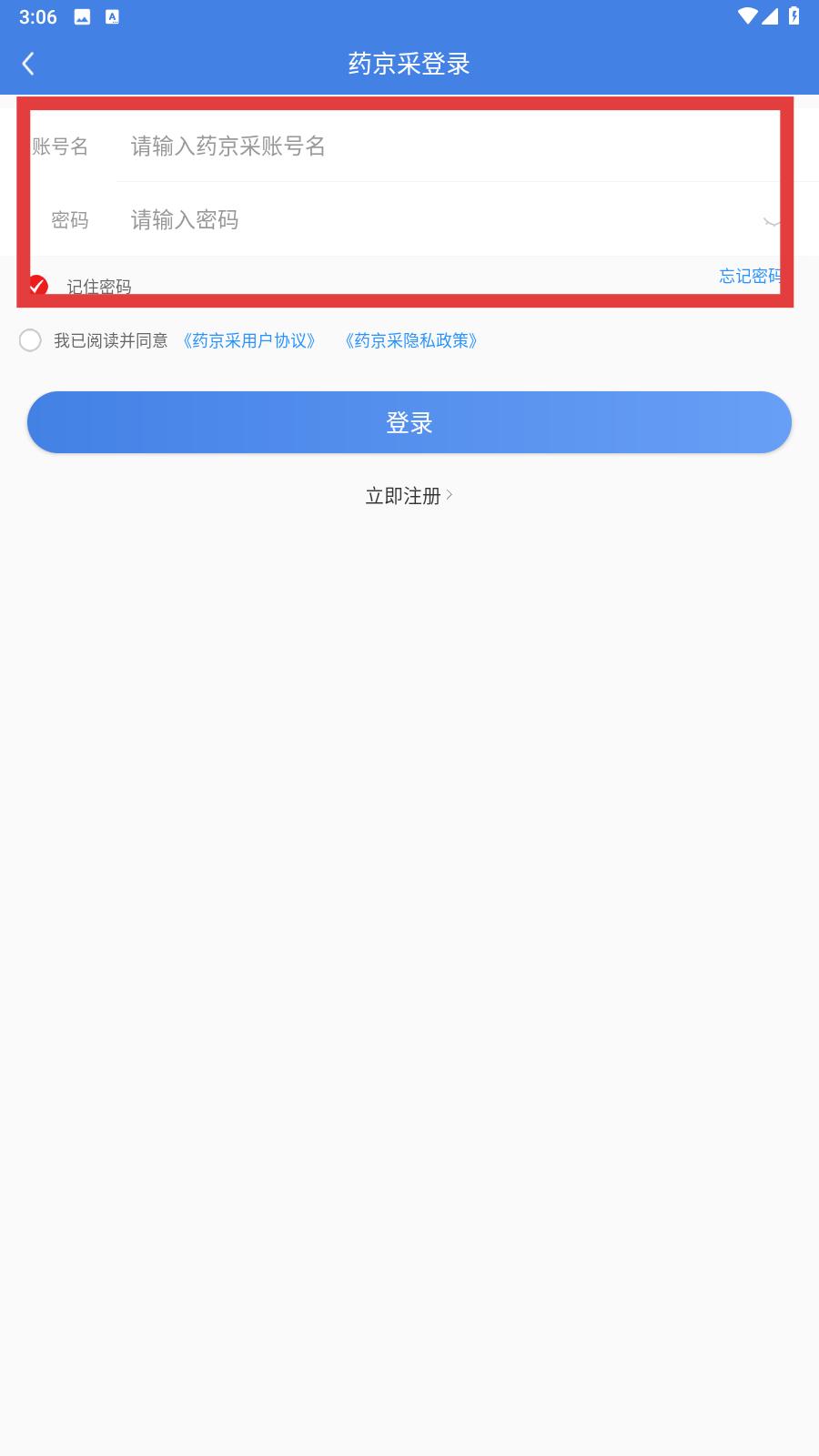Go back using the top-left arrow
The height and width of the screenshot is (1456, 819).
[28, 64]
